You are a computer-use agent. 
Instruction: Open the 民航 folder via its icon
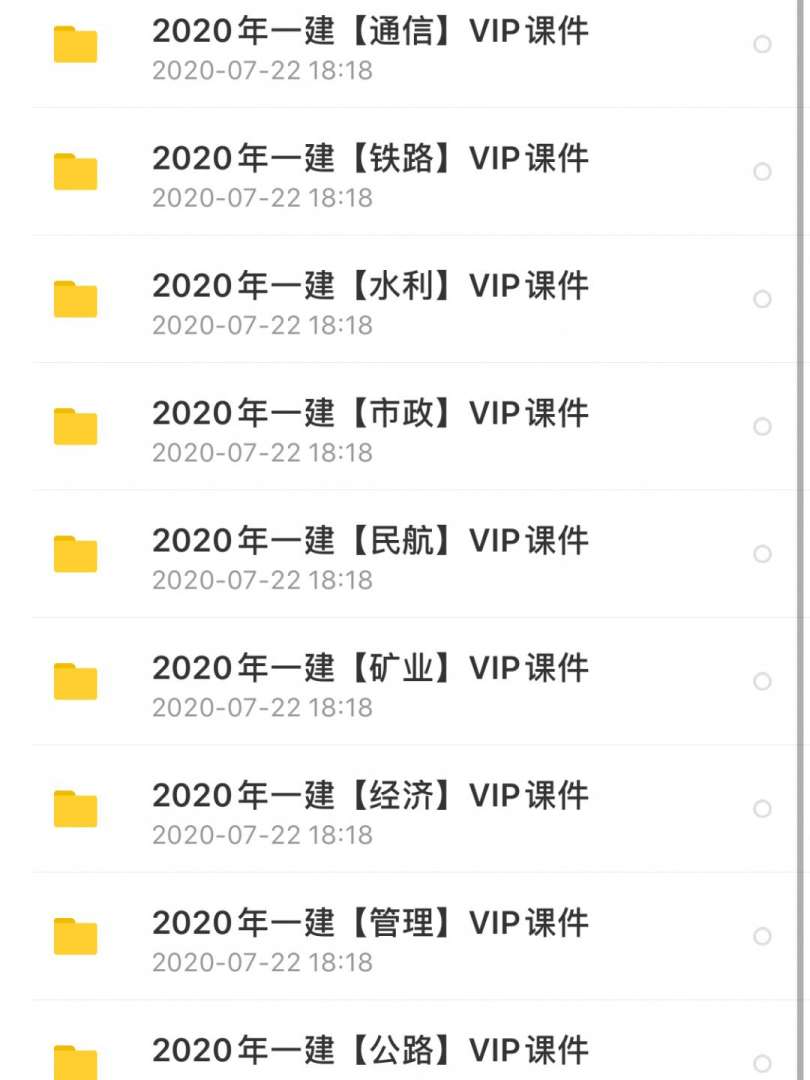coord(74,556)
